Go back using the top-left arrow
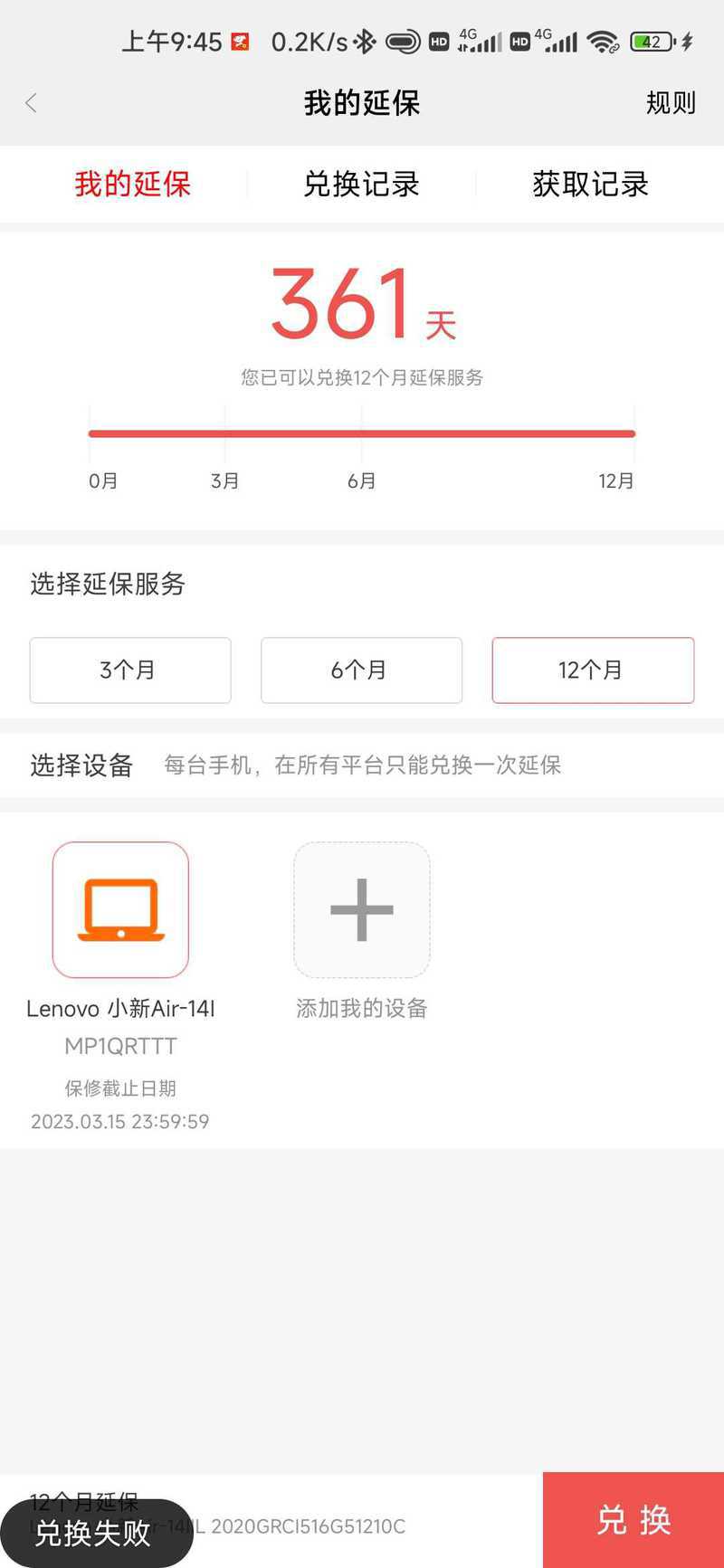 point(32,103)
